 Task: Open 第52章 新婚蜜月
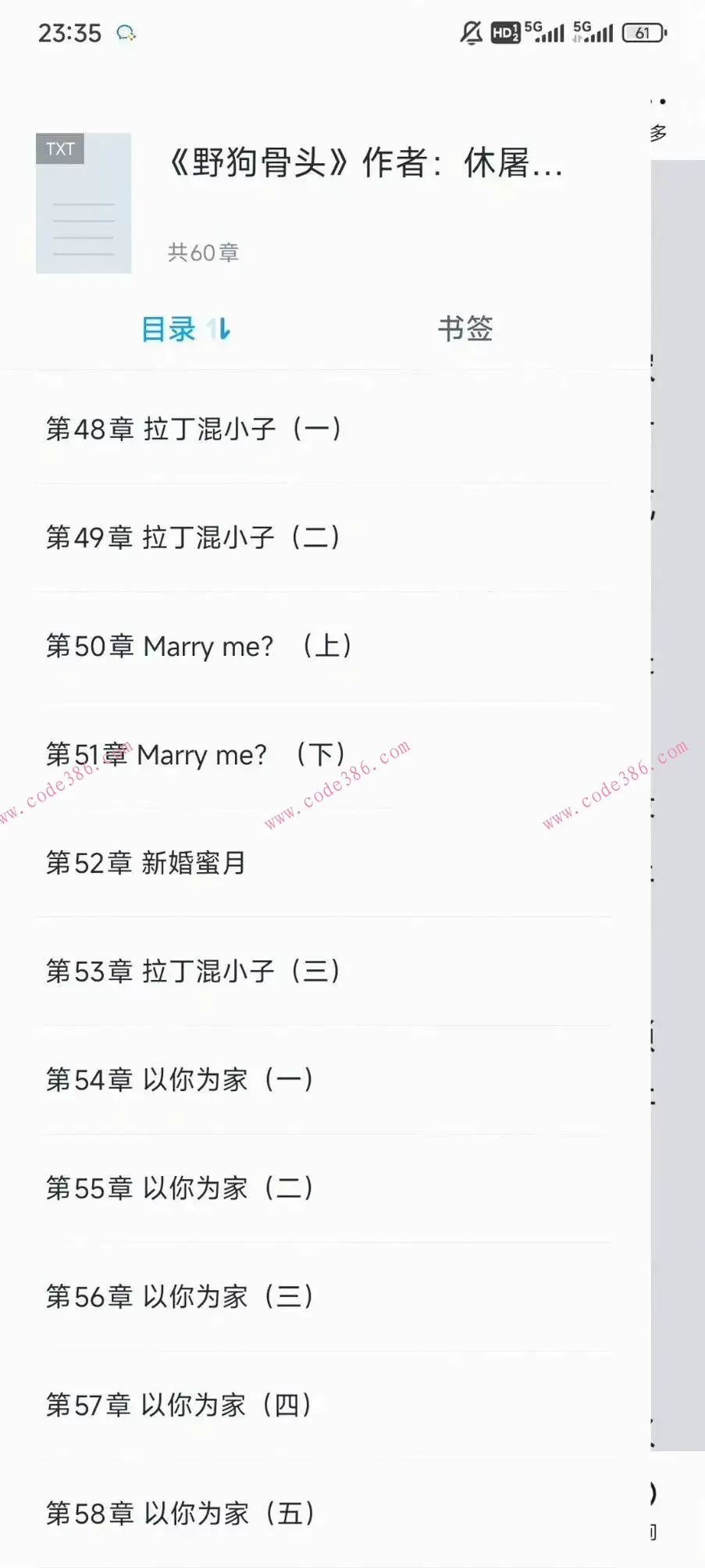144,863
